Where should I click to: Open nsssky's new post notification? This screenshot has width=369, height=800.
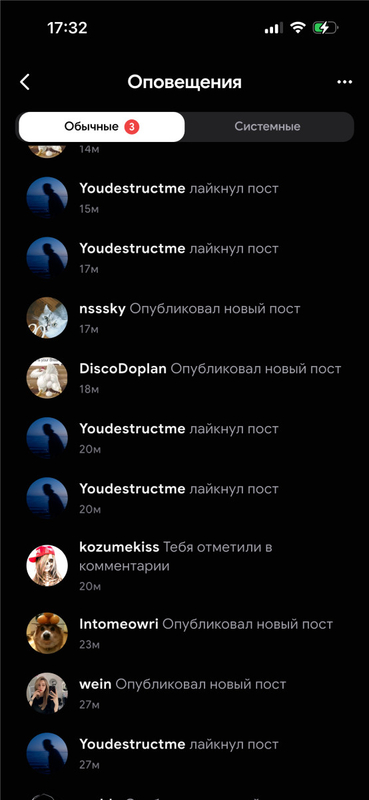pos(184,318)
